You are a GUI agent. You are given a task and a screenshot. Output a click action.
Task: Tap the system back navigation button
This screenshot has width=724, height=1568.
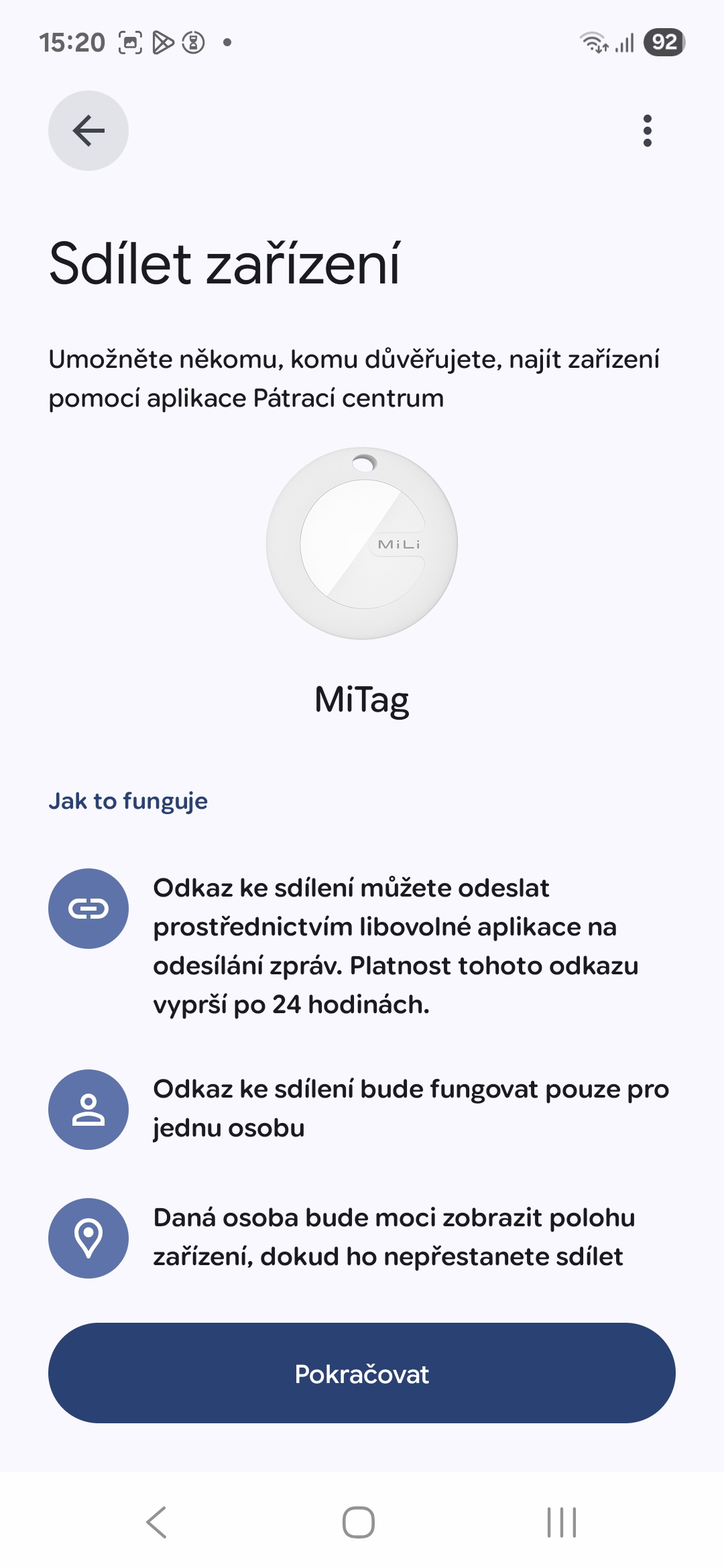(x=157, y=1522)
